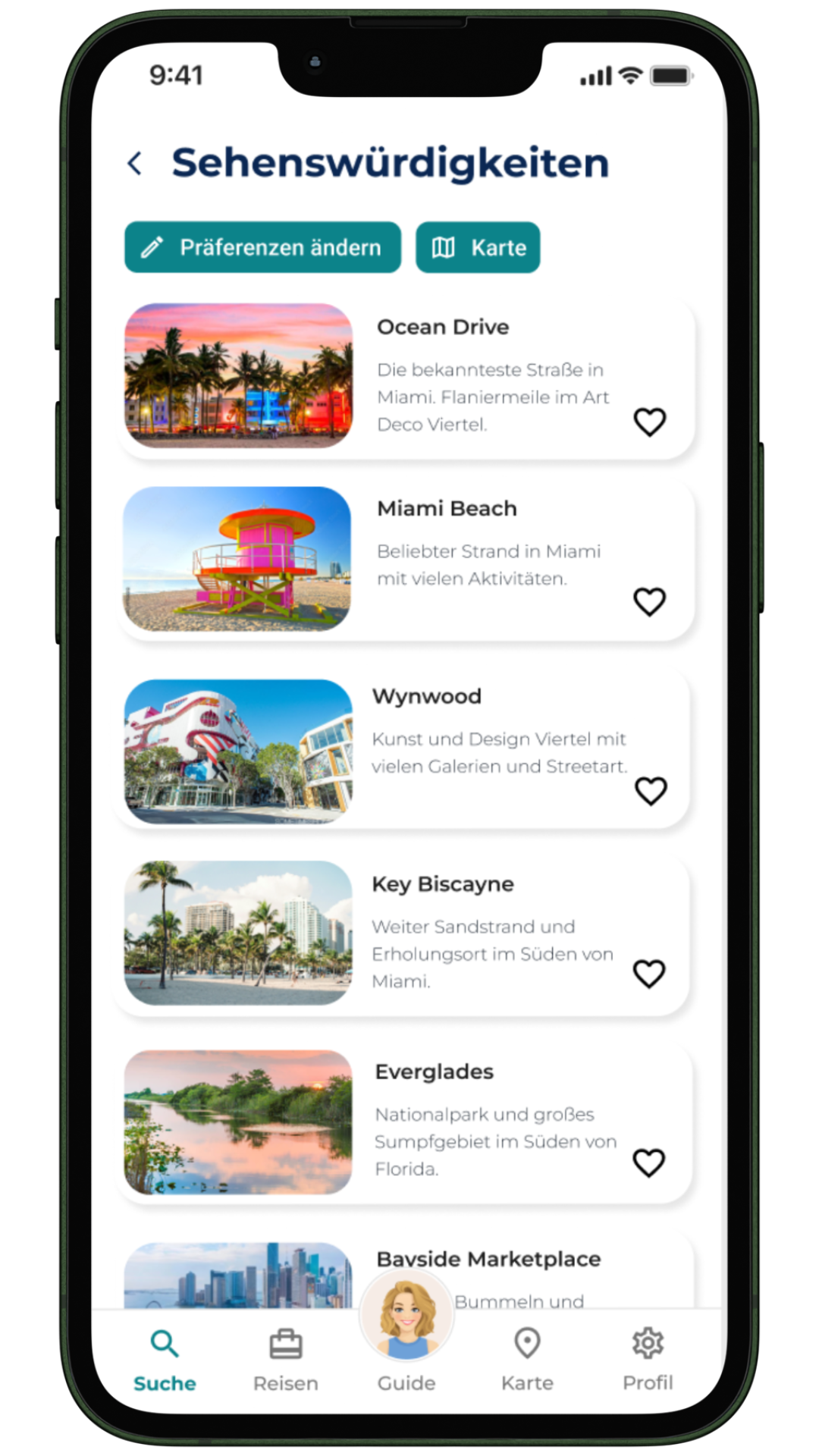Switch to the Reisen tab
819x1456 pixels.
285,1360
